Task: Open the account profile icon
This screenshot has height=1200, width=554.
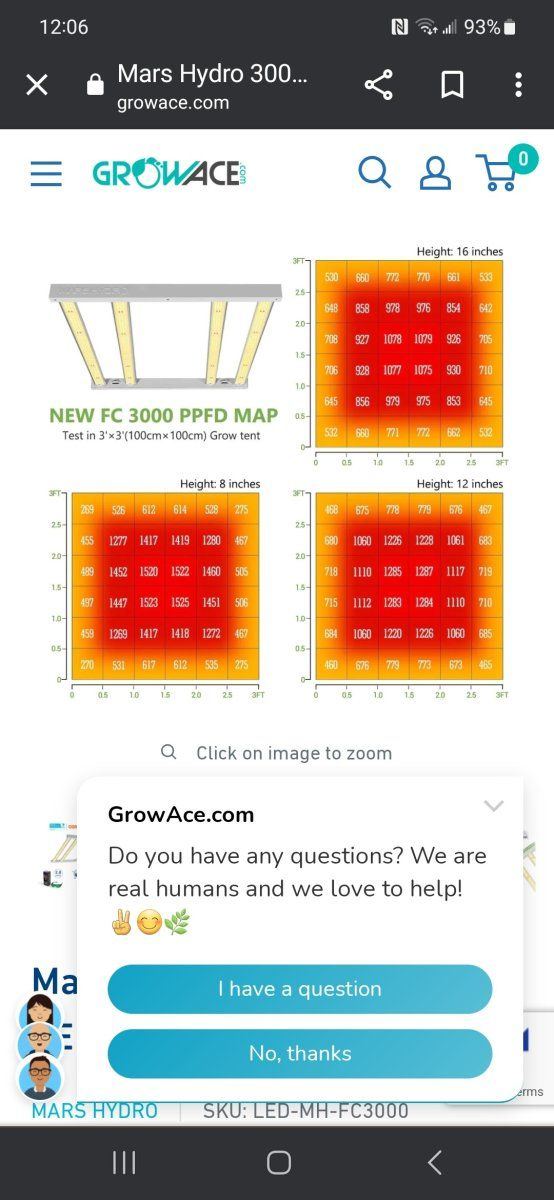Action: [x=435, y=173]
